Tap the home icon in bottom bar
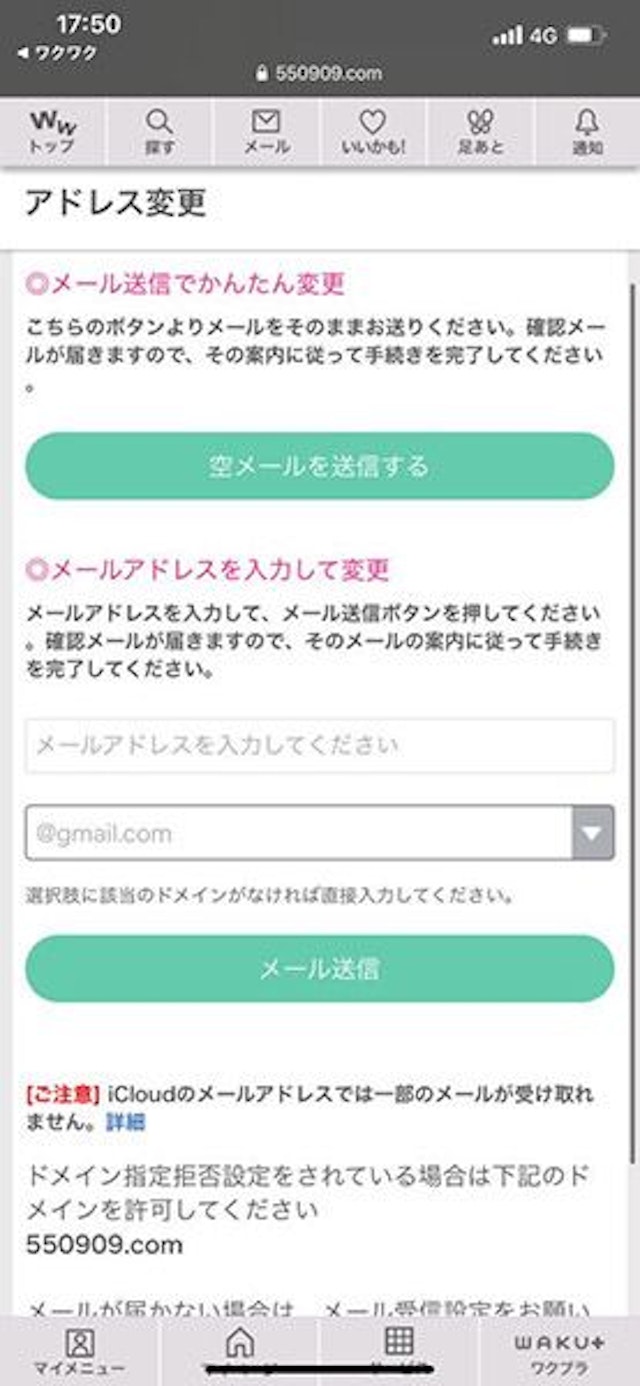 click(240, 1345)
